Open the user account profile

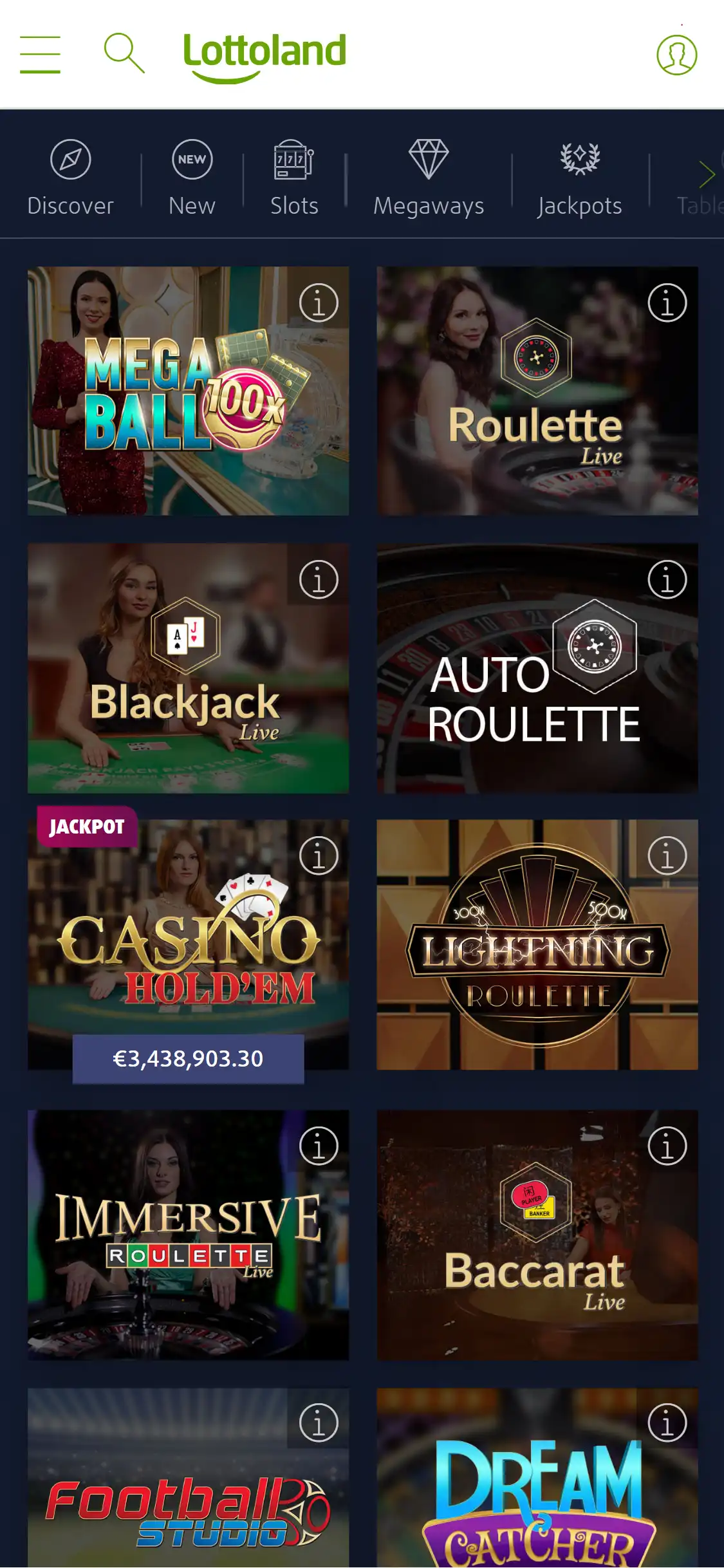(x=676, y=55)
